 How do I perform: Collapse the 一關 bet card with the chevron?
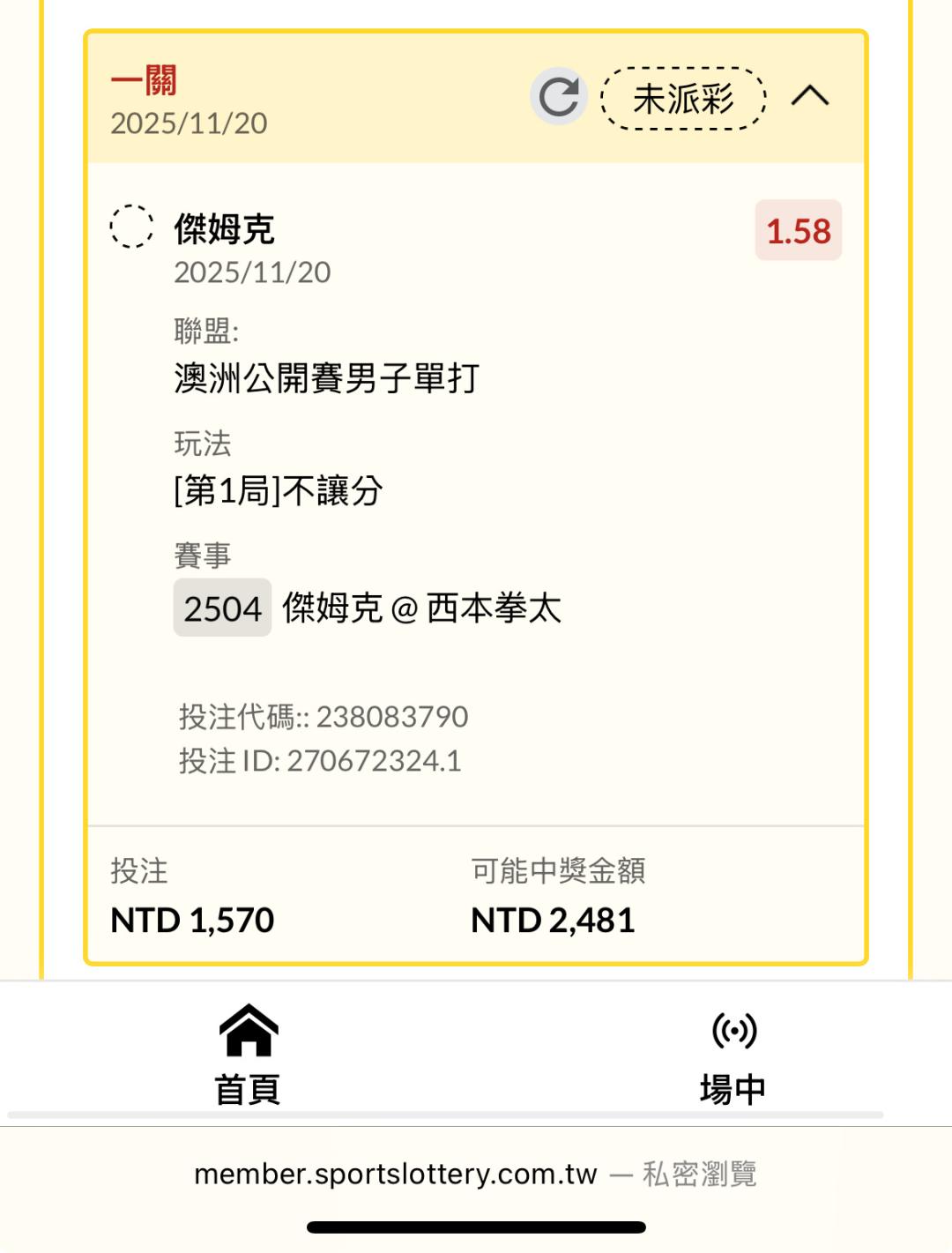point(810,95)
